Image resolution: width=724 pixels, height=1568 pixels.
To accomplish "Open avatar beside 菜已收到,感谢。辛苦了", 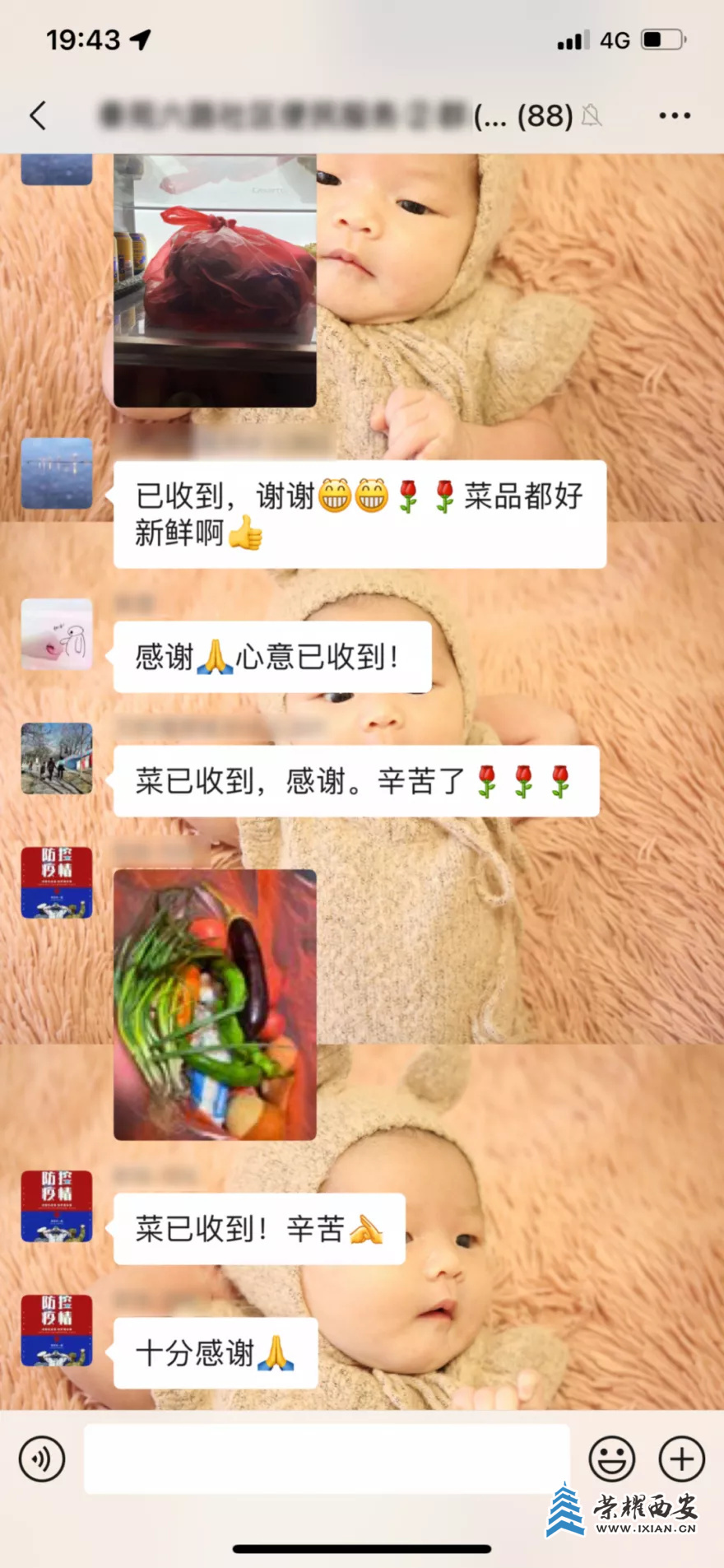I will click(57, 758).
